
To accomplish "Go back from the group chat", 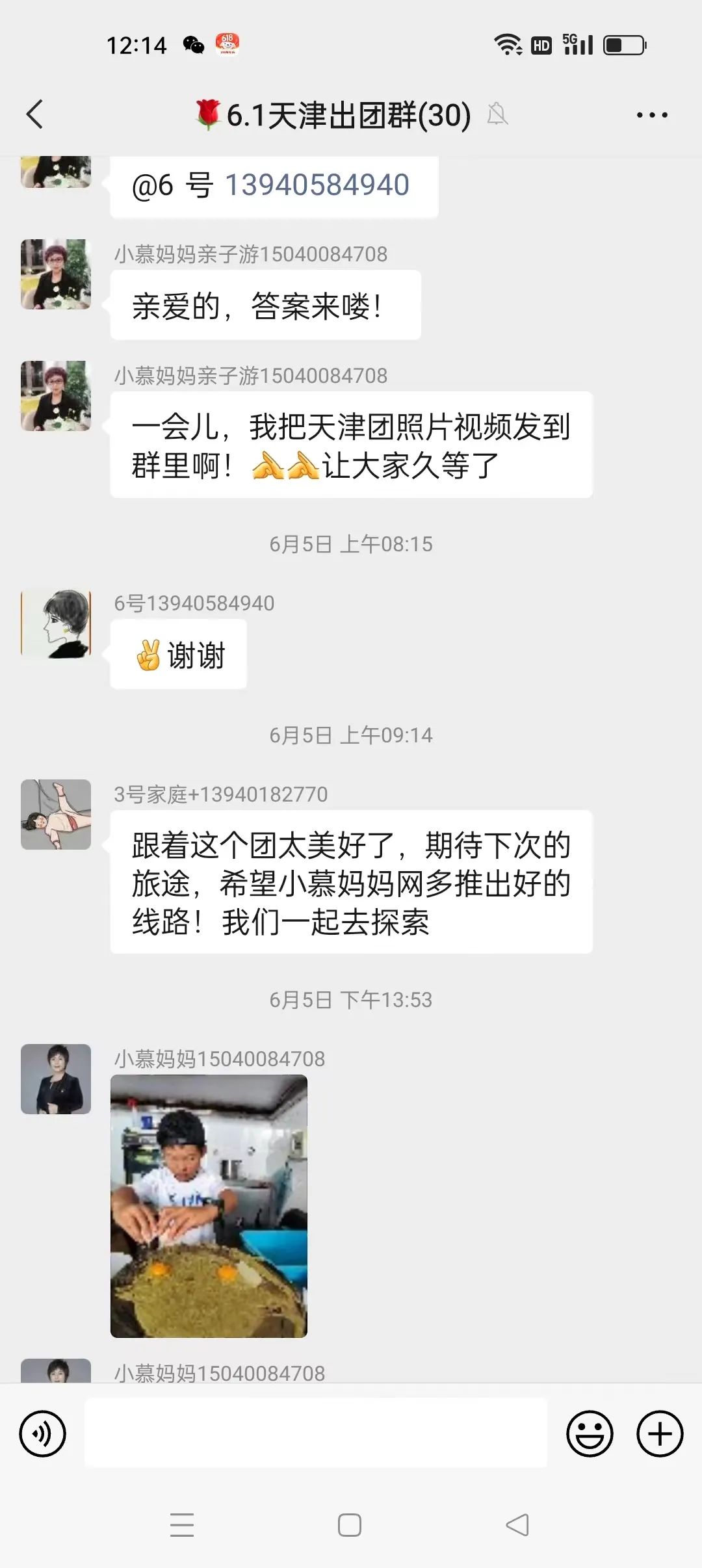I will 35,115.
